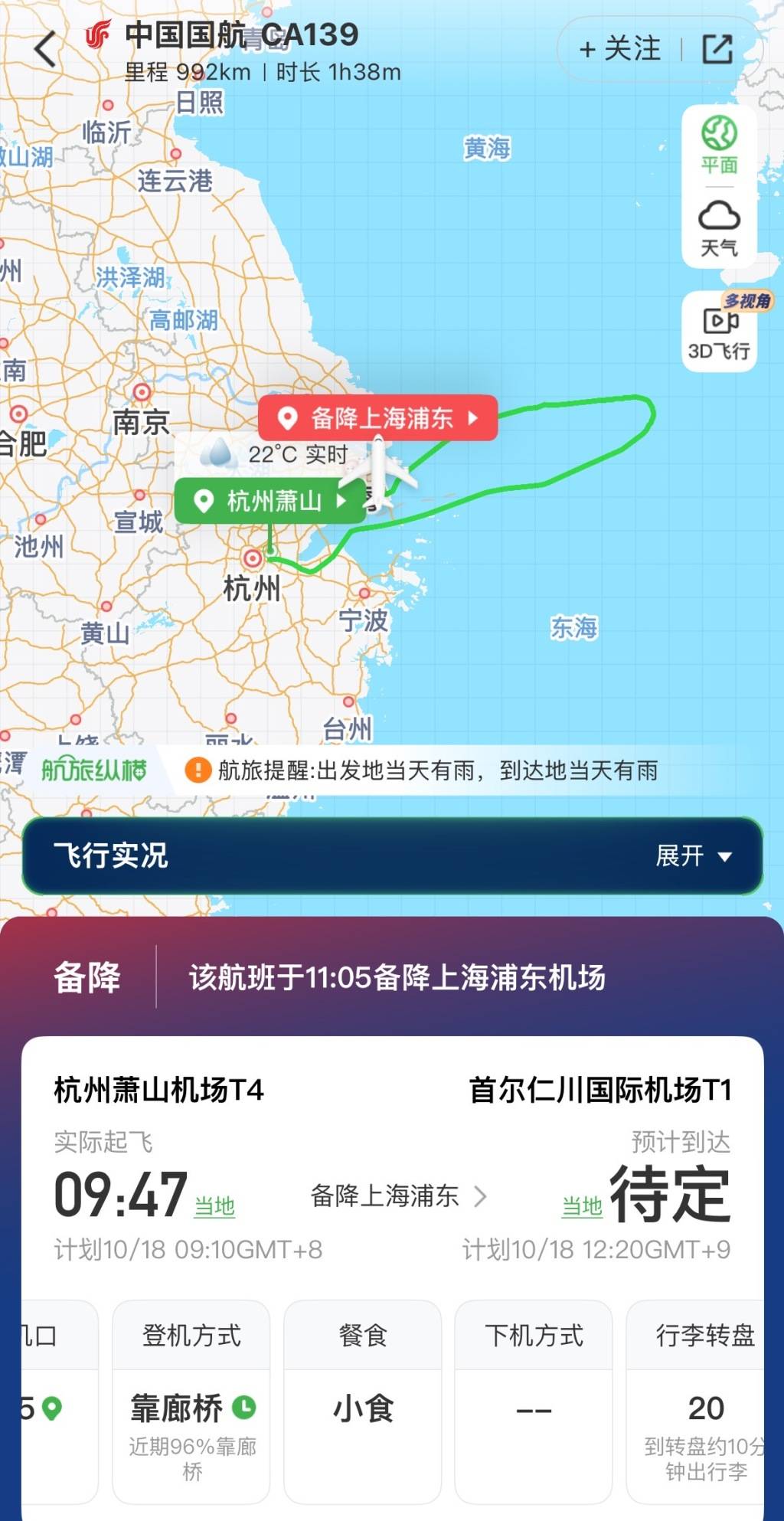Tap departure 当地 time link

[x=214, y=1206]
